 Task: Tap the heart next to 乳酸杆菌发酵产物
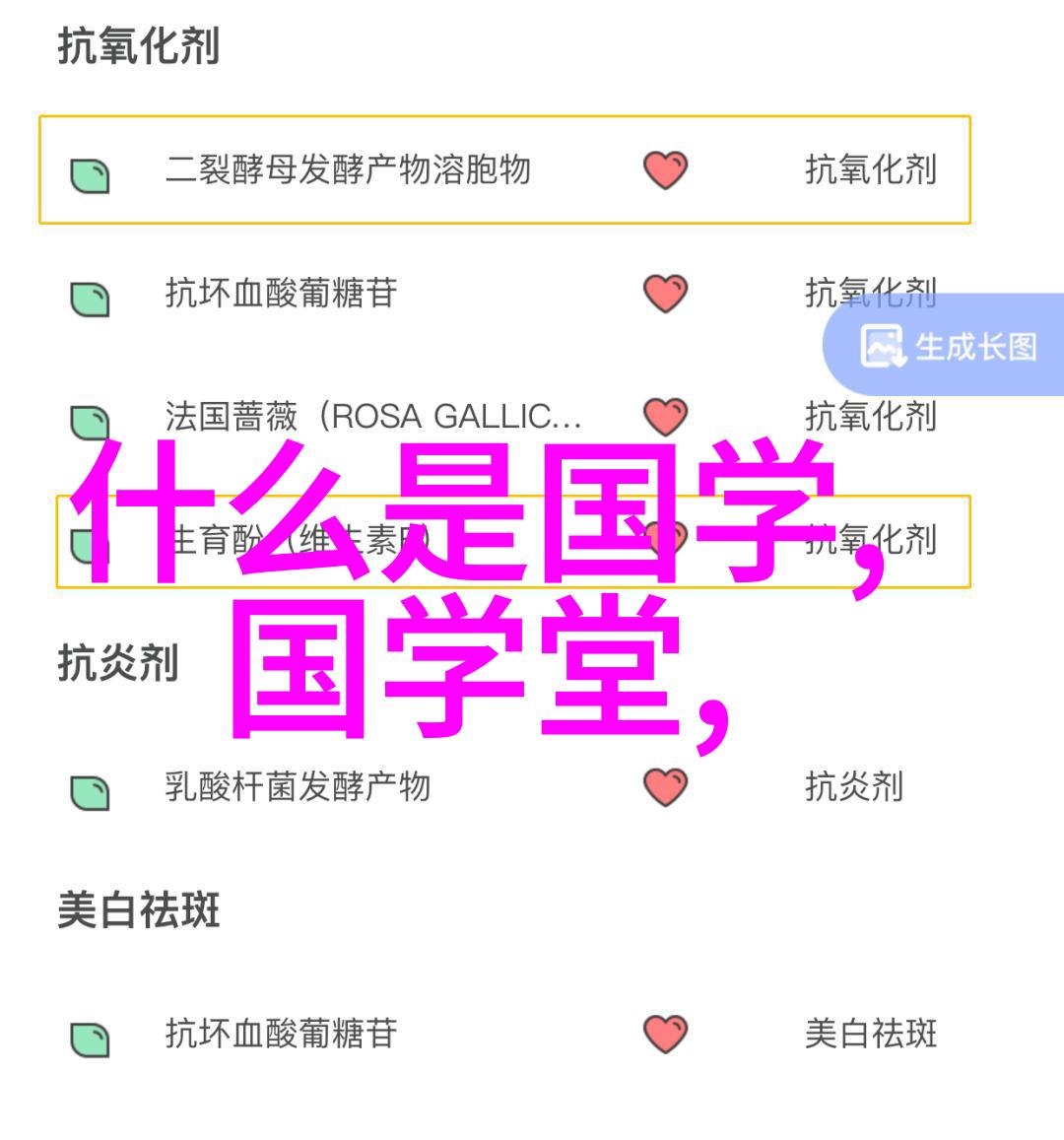(x=665, y=786)
